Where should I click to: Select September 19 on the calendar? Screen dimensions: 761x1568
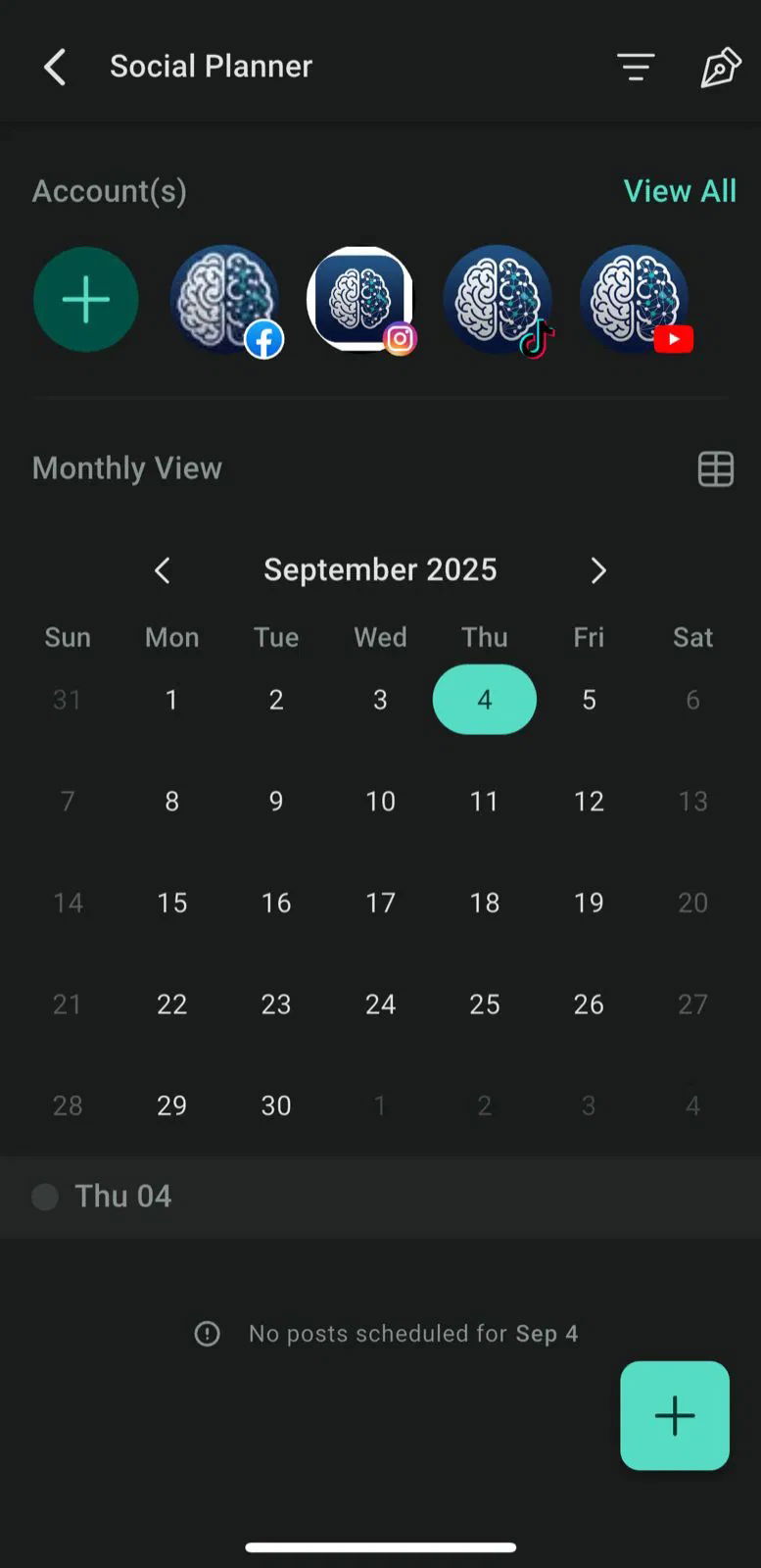tap(589, 903)
